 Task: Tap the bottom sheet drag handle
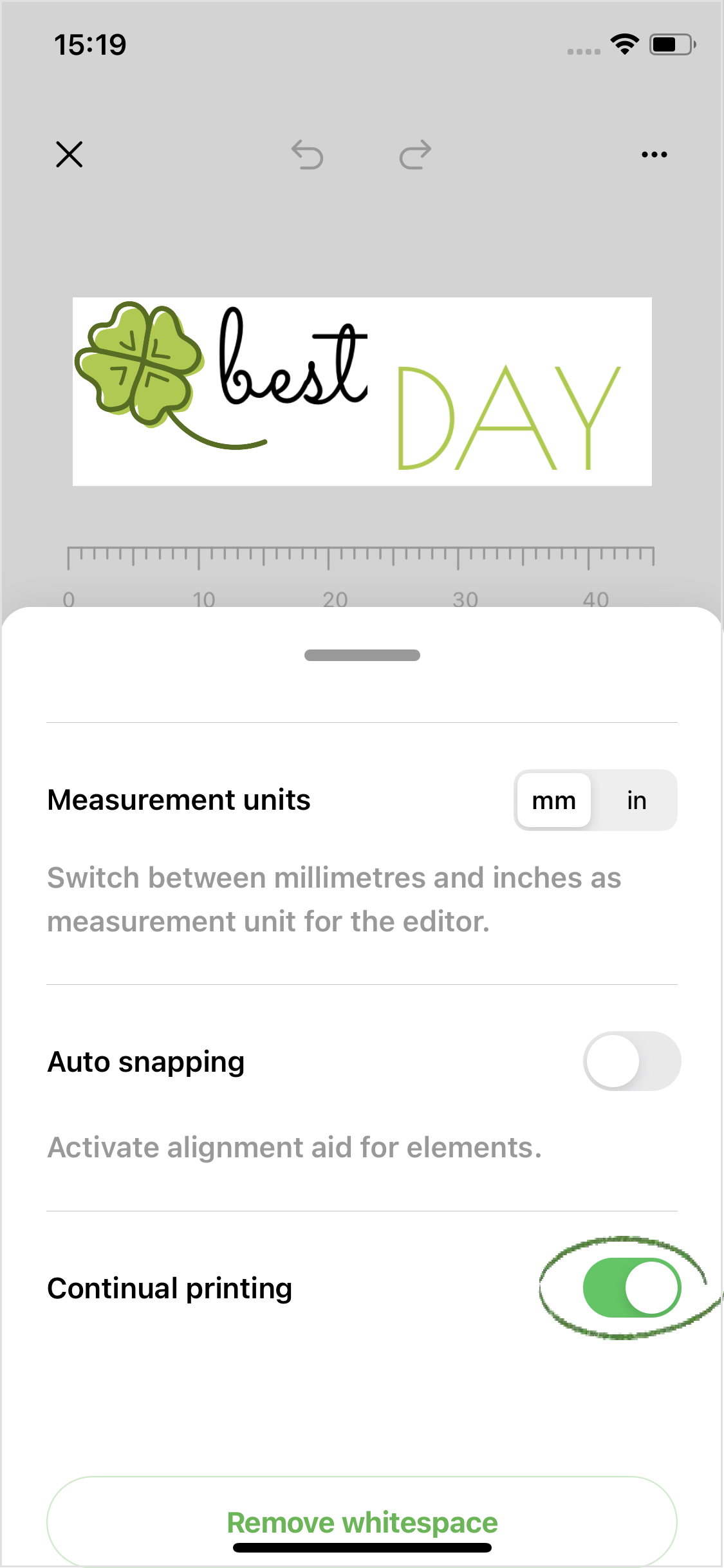pyautogui.click(x=362, y=655)
